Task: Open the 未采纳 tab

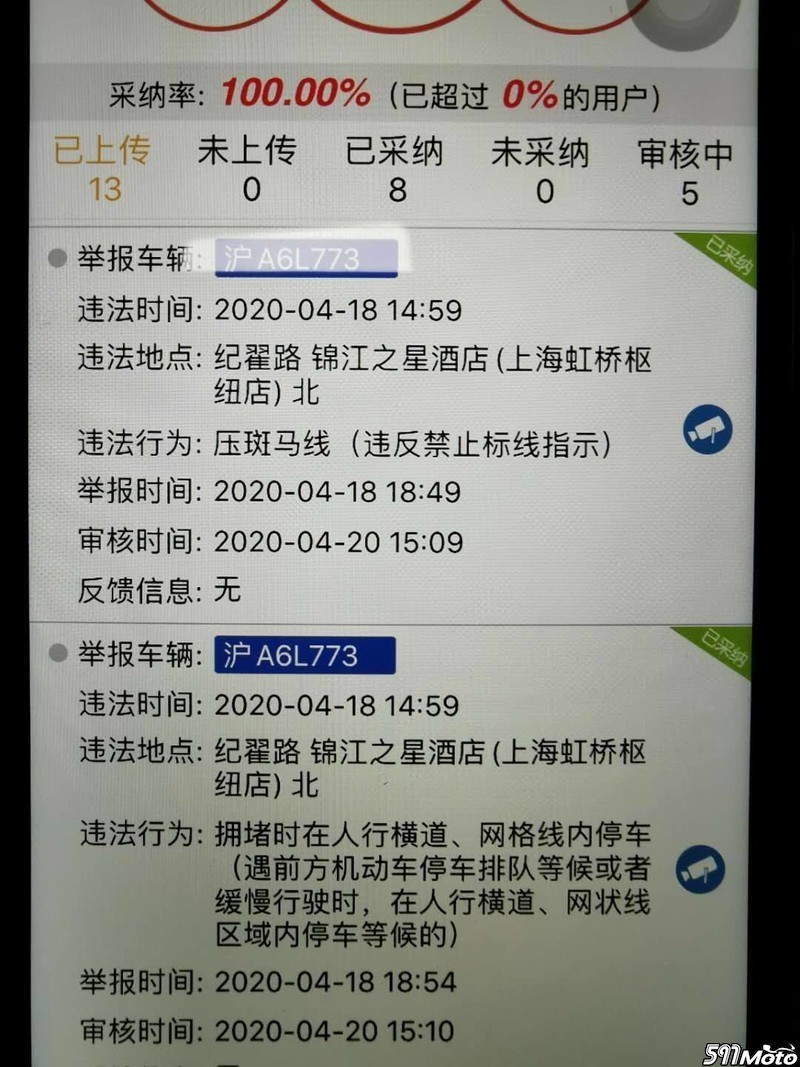Action: coord(541,168)
